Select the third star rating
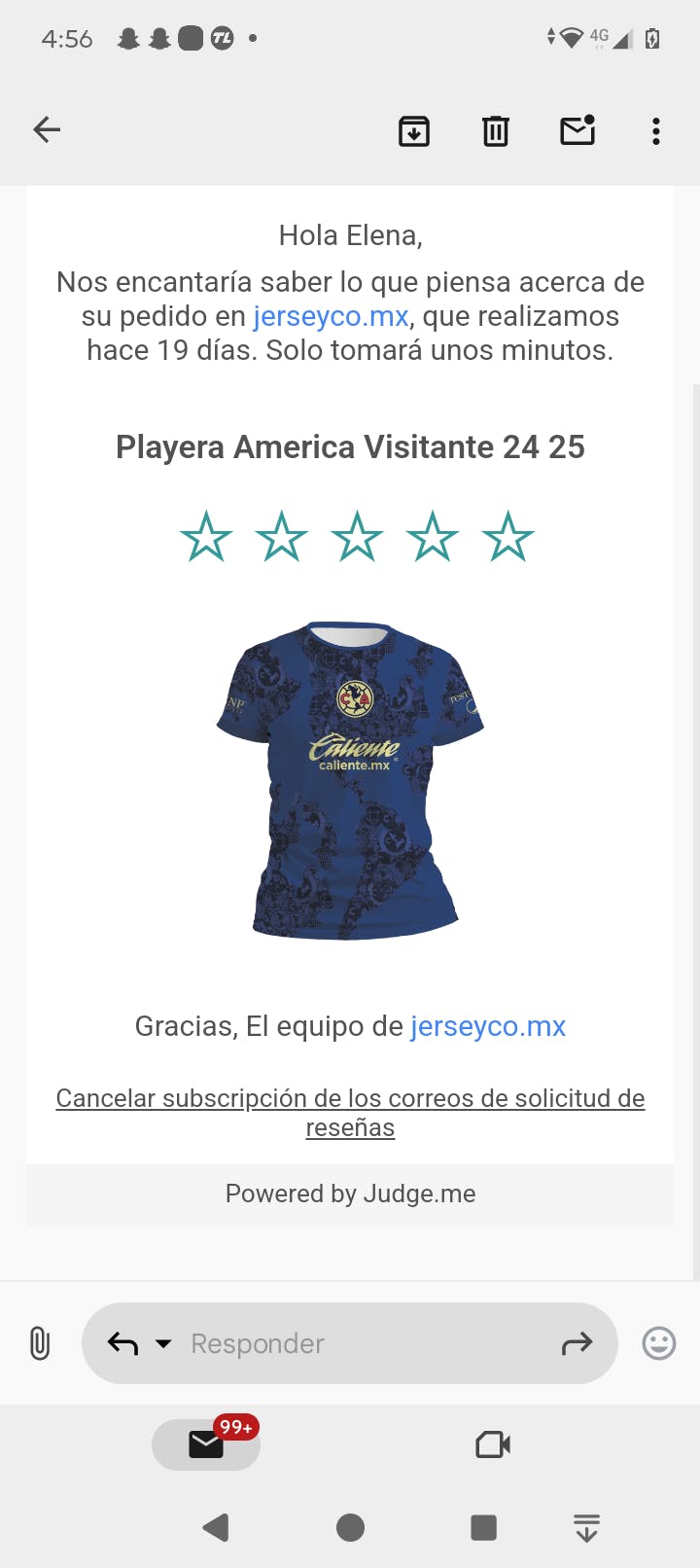The height and width of the screenshot is (1568, 700). 357,537
